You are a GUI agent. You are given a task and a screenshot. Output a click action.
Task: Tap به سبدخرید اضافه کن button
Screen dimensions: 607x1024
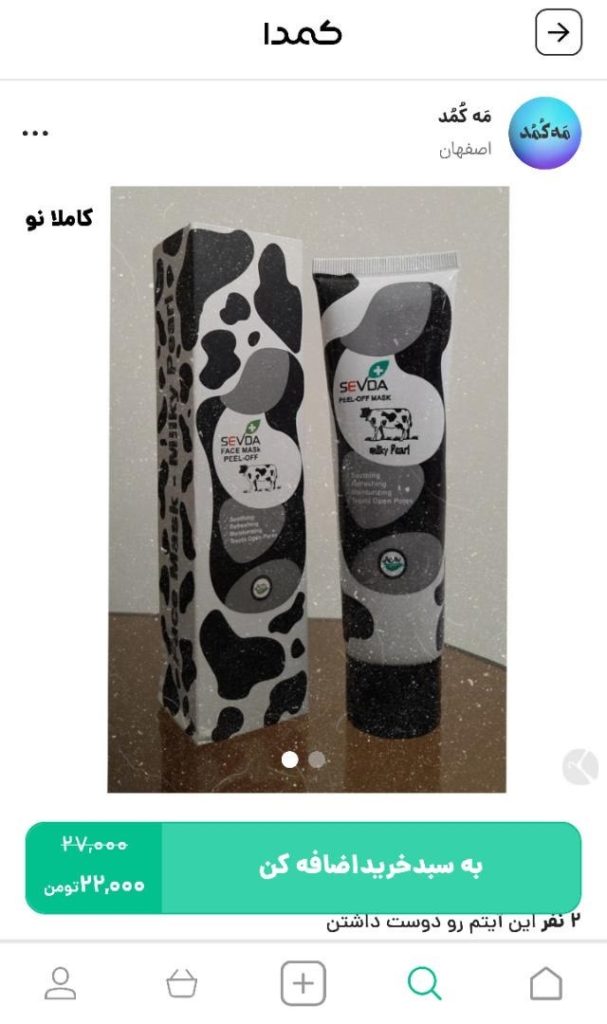coord(371,866)
